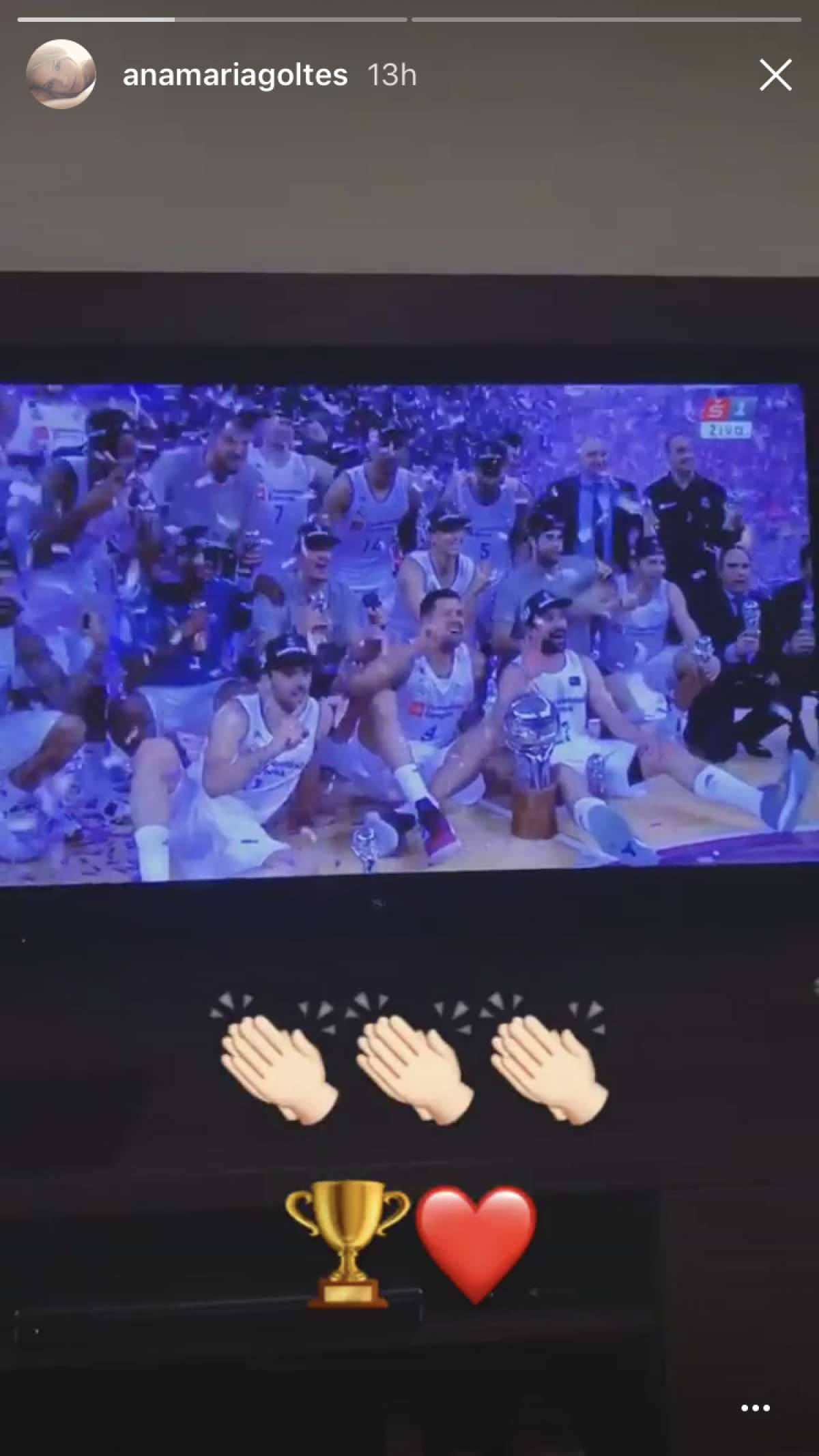The width and height of the screenshot is (819, 1456).
Task: Open anamariagoltes profile picture
Action: 61,74
